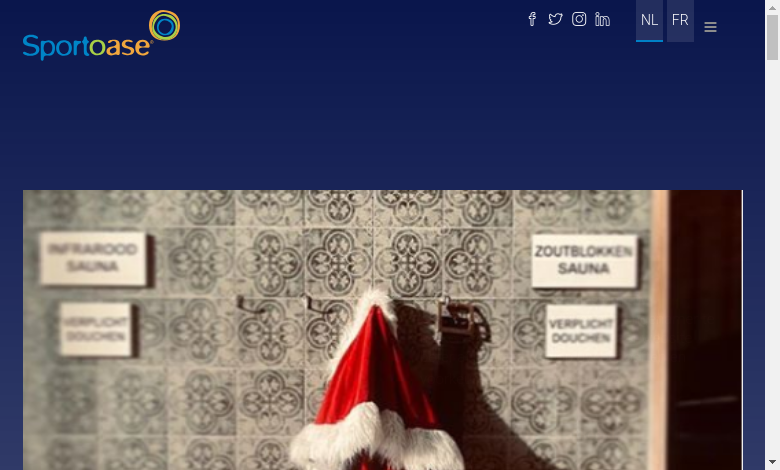This screenshot has height=470, width=780.
Task: Visit Sportoase Instagram page
Action: coord(579,19)
